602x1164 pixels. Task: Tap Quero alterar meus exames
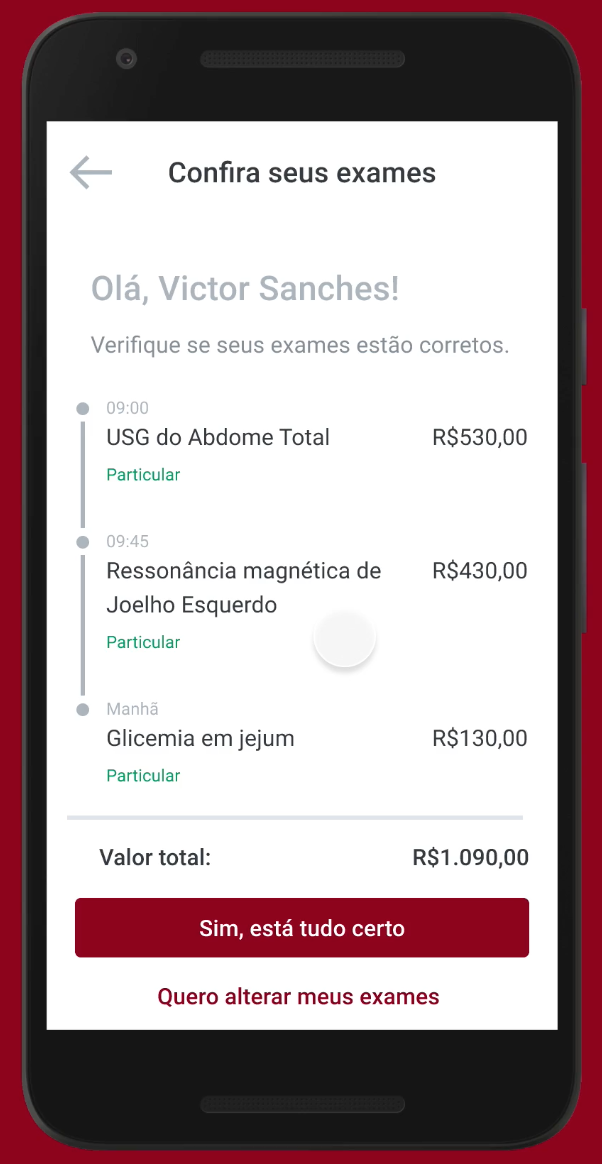coord(298,996)
